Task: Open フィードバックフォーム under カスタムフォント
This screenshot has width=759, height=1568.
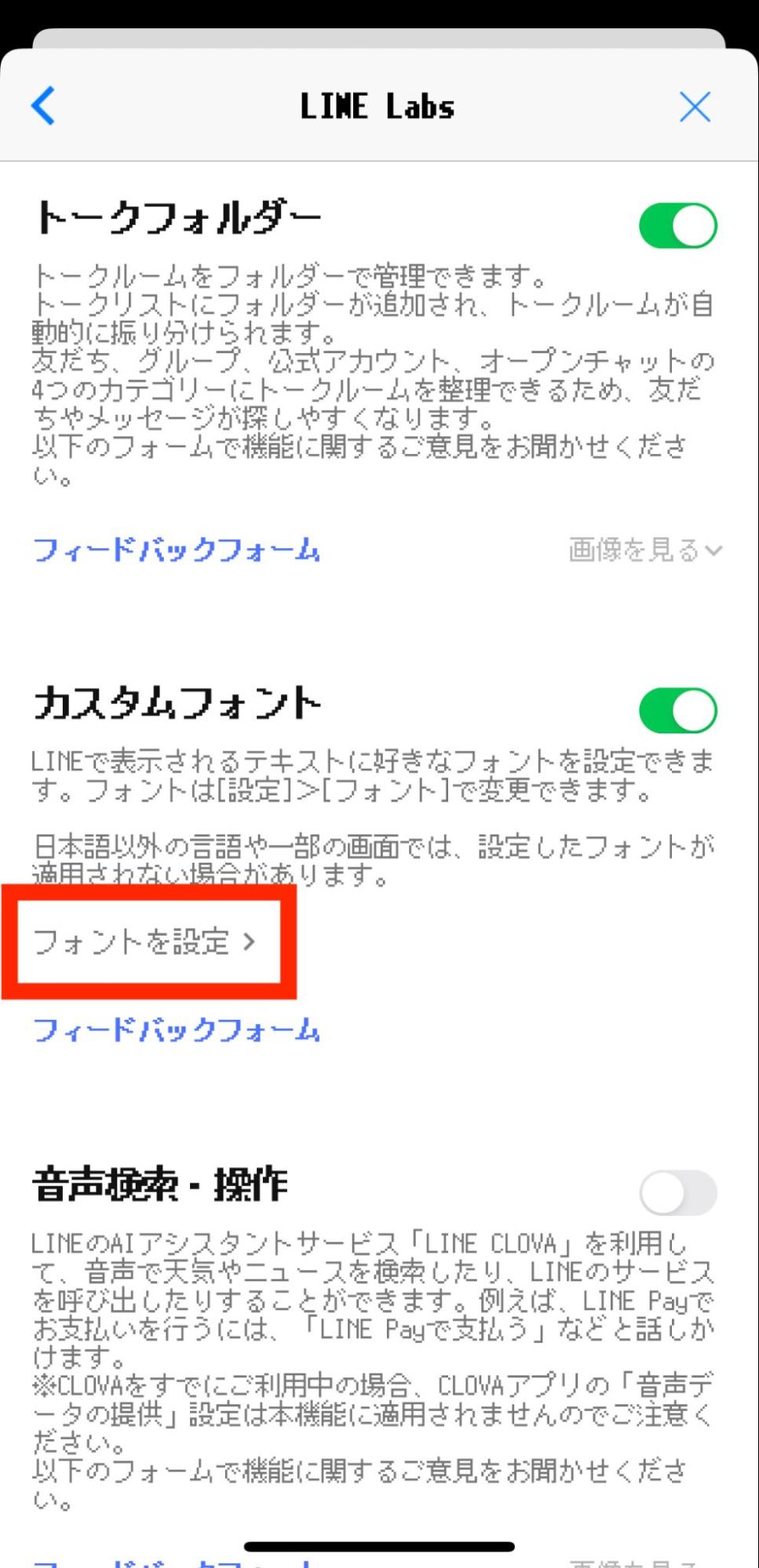Action: pos(177,1029)
